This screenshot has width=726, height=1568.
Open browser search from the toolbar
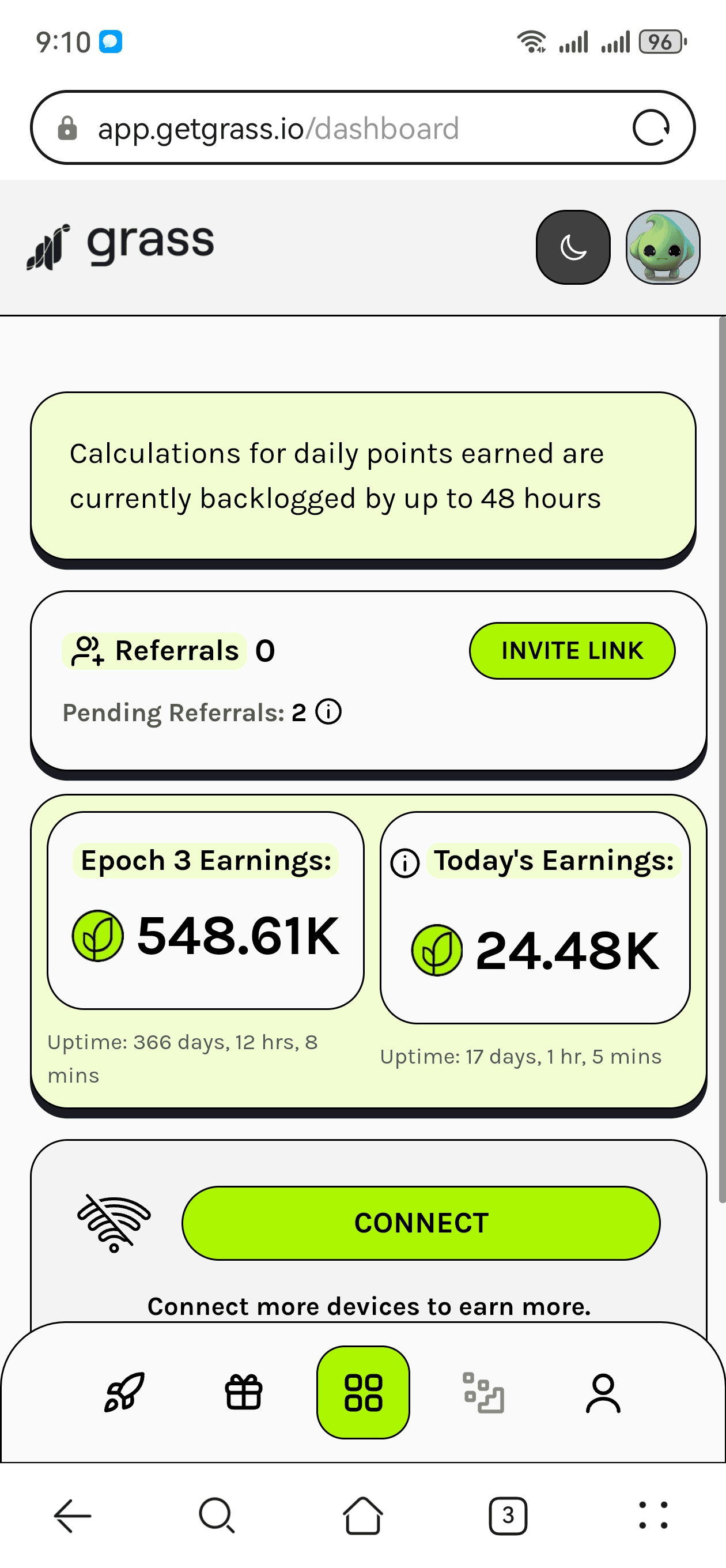coord(217,1515)
